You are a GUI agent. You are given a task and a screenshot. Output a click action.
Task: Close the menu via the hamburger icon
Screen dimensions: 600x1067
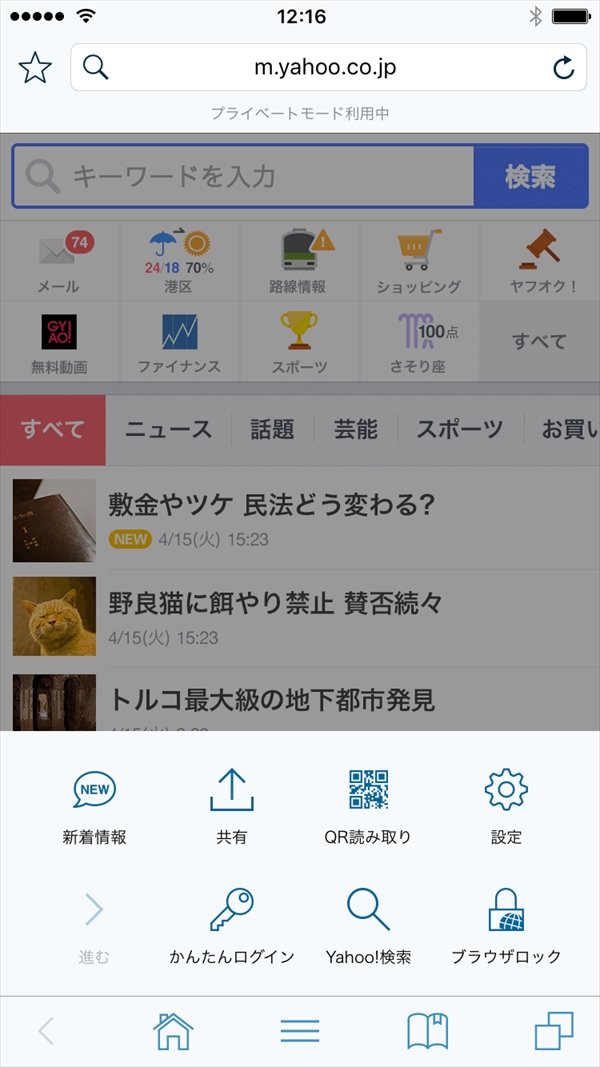click(299, 1030)
